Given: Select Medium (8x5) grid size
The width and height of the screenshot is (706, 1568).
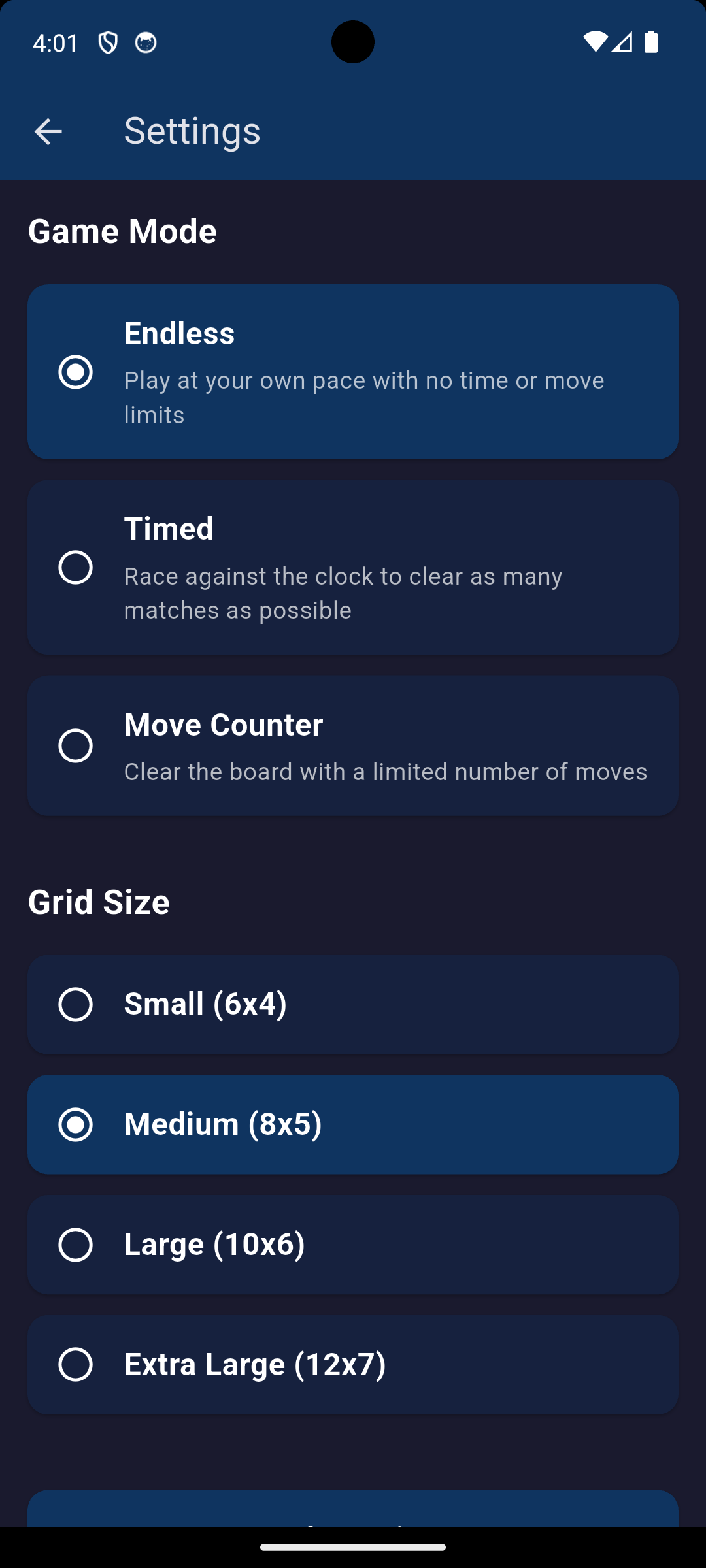Looking at the screenshot, I should (353, 1124).
